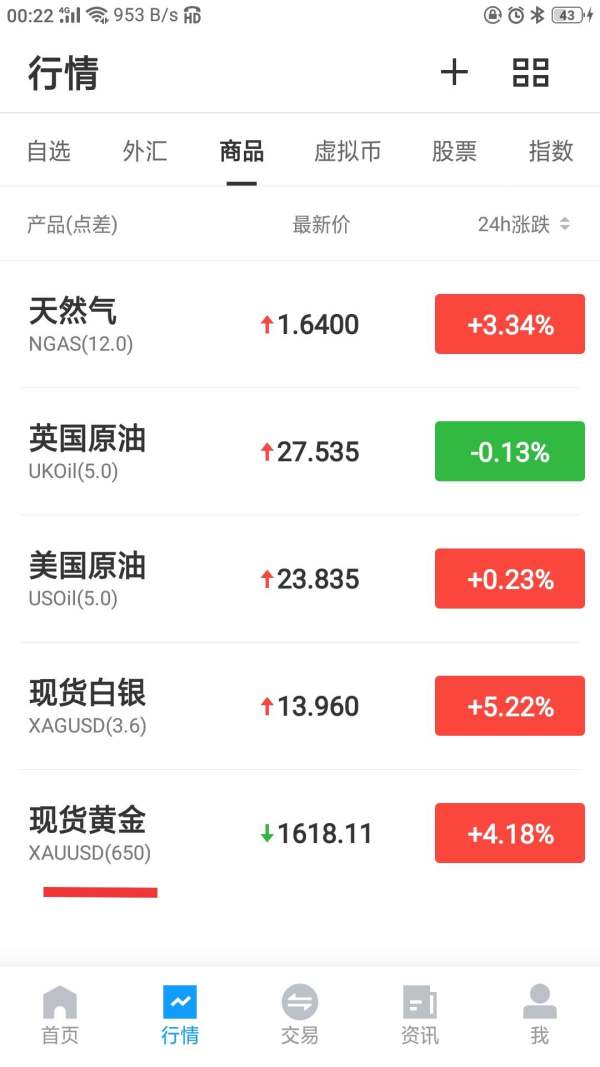Image resolution: width=600 pixels, height=1067 pixels.
Task: Tap the 行情 bottom tab
Action: (x=180, y=1015)
